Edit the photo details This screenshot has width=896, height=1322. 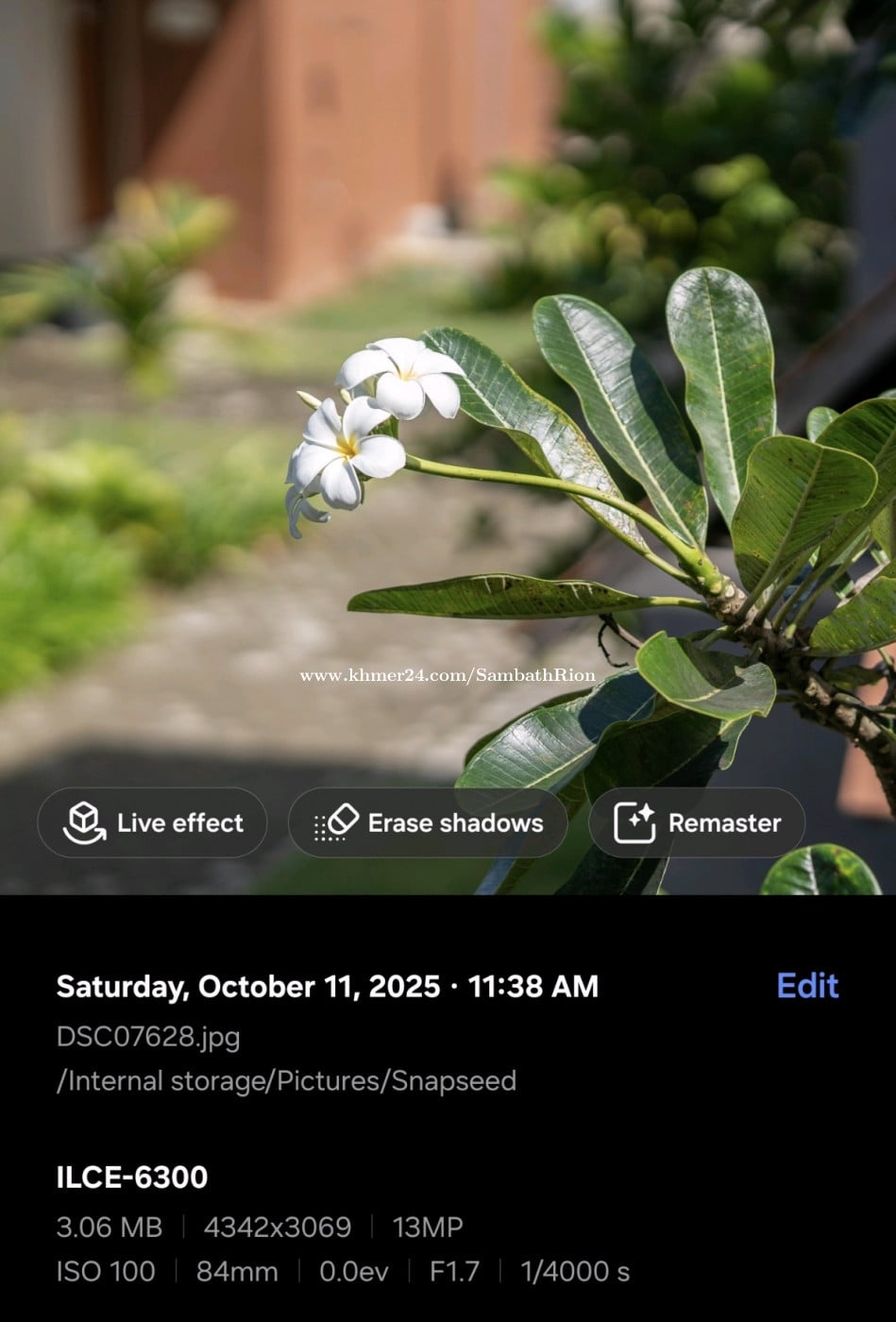pyautogui.click(x=807, y=986)
